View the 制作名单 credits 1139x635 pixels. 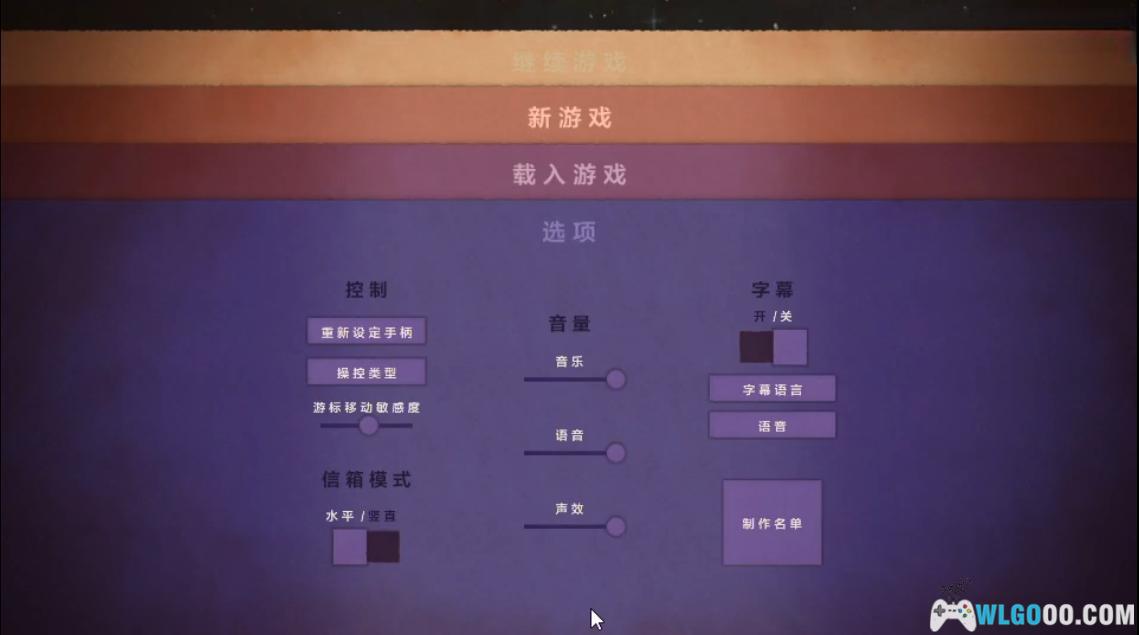tap(772, 523)
